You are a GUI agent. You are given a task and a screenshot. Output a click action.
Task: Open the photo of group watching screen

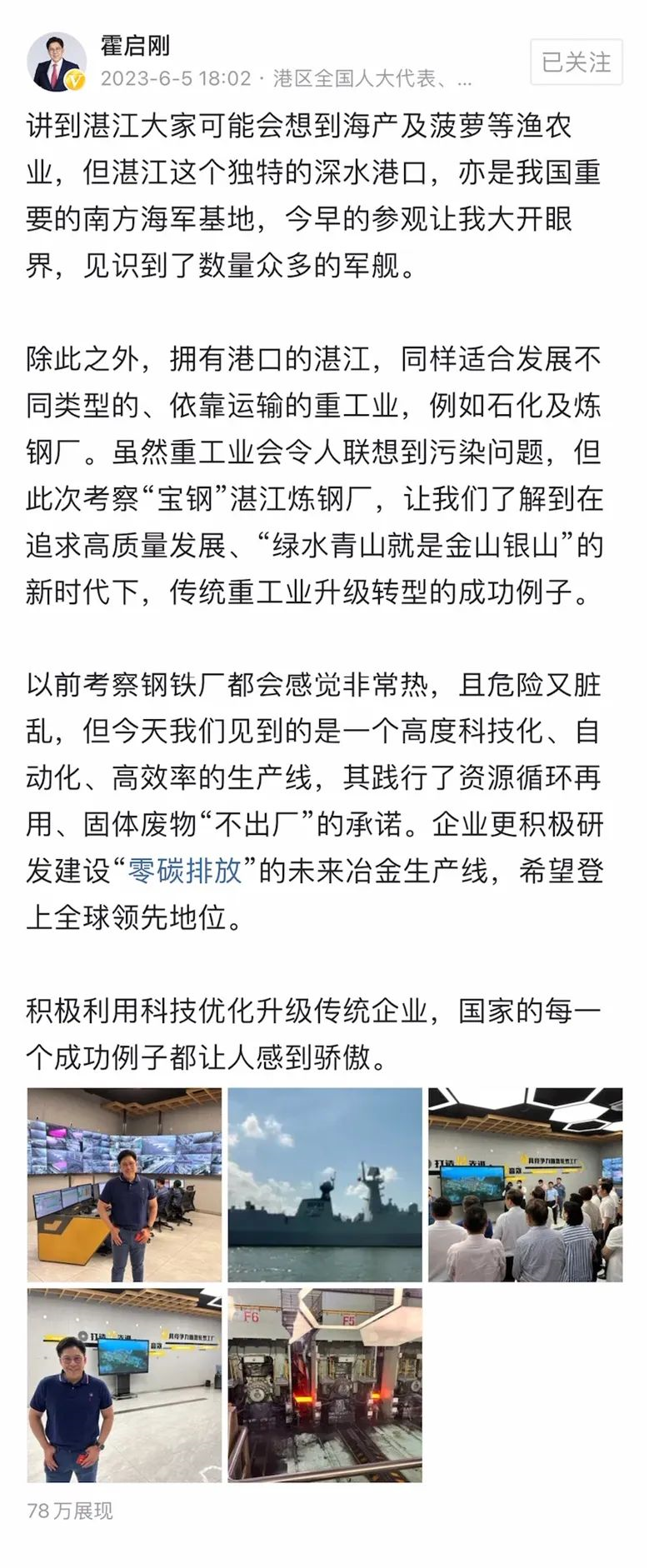525,1184
